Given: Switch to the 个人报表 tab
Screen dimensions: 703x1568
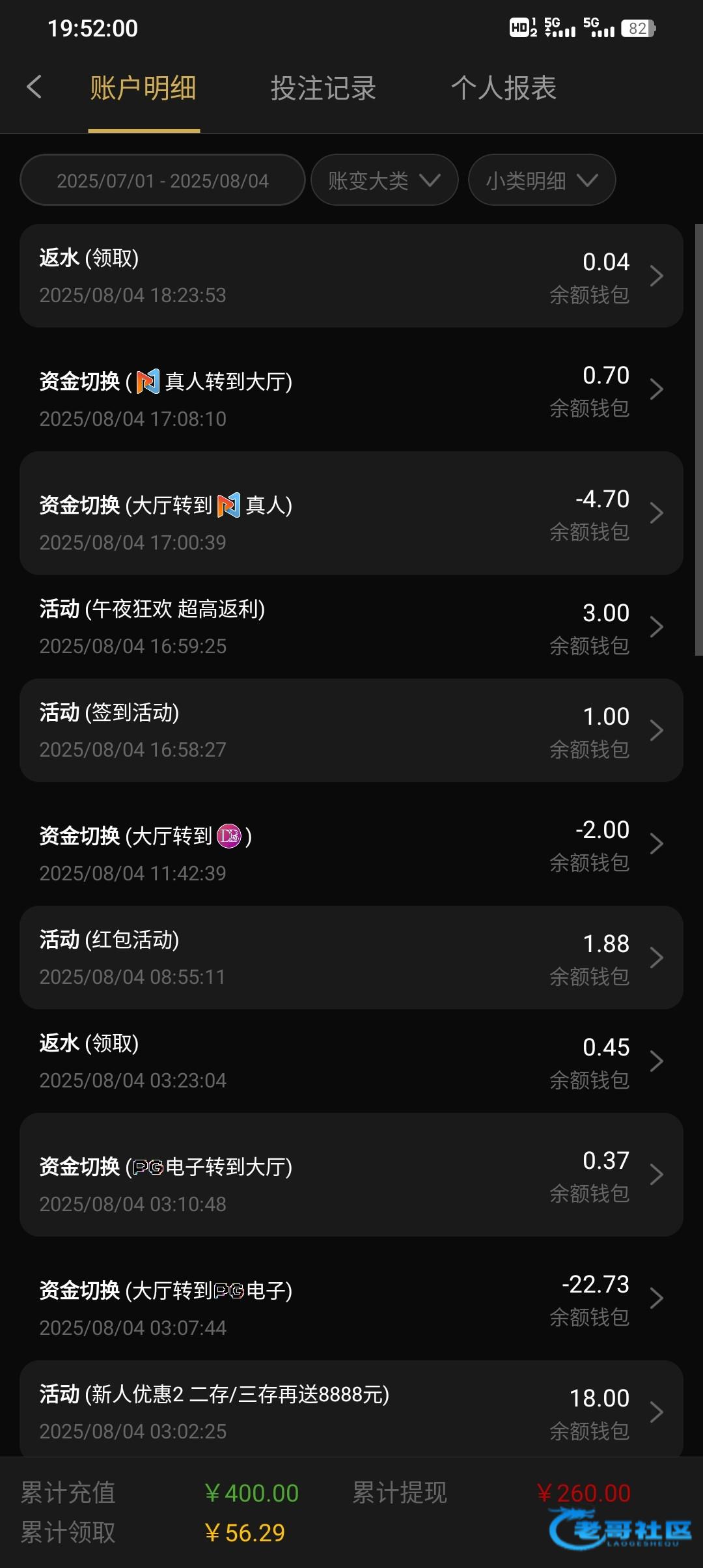Looking at the screenshot, I should coord(504,88).
